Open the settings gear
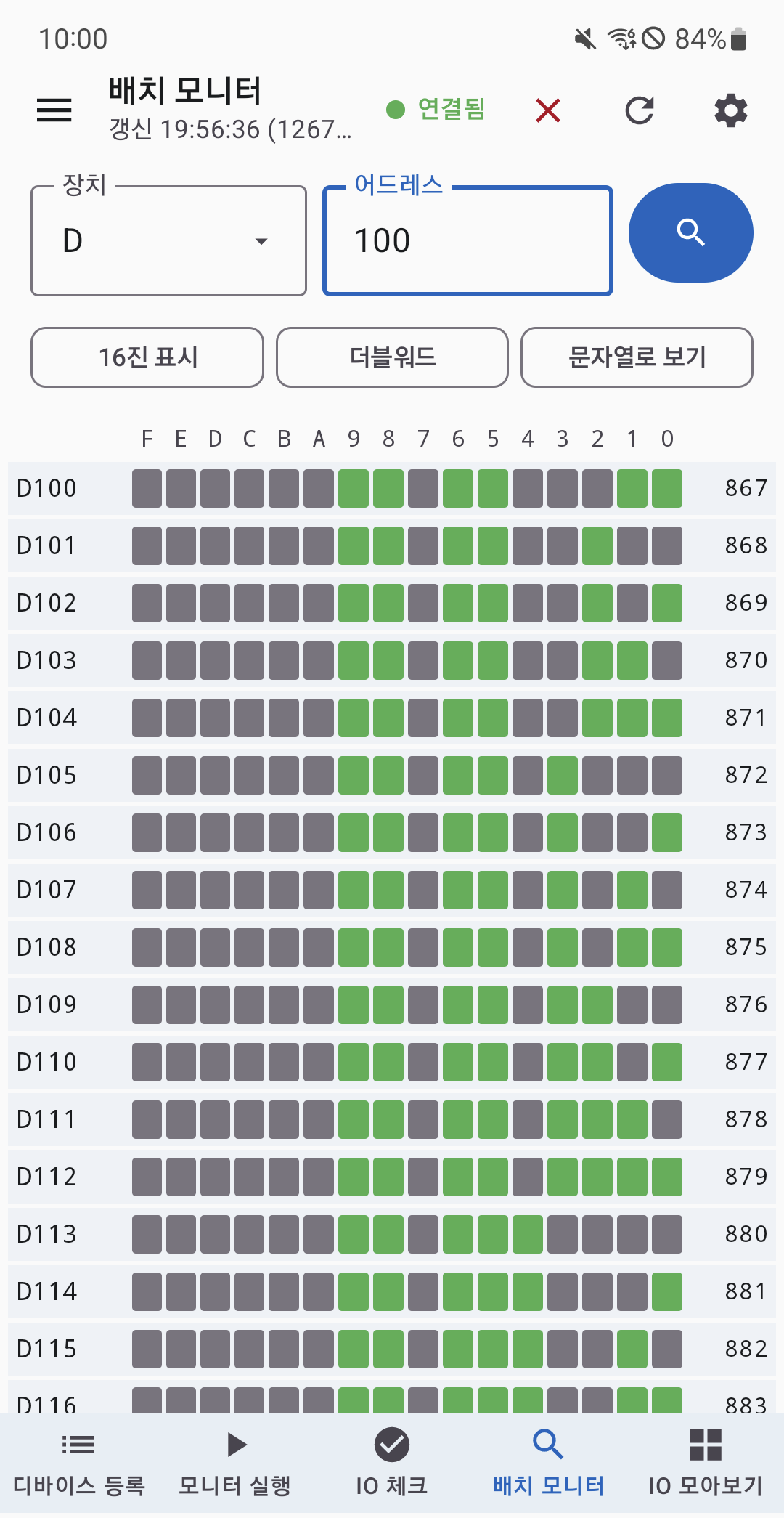This screenshot has width=784, height=1518. 731,110
